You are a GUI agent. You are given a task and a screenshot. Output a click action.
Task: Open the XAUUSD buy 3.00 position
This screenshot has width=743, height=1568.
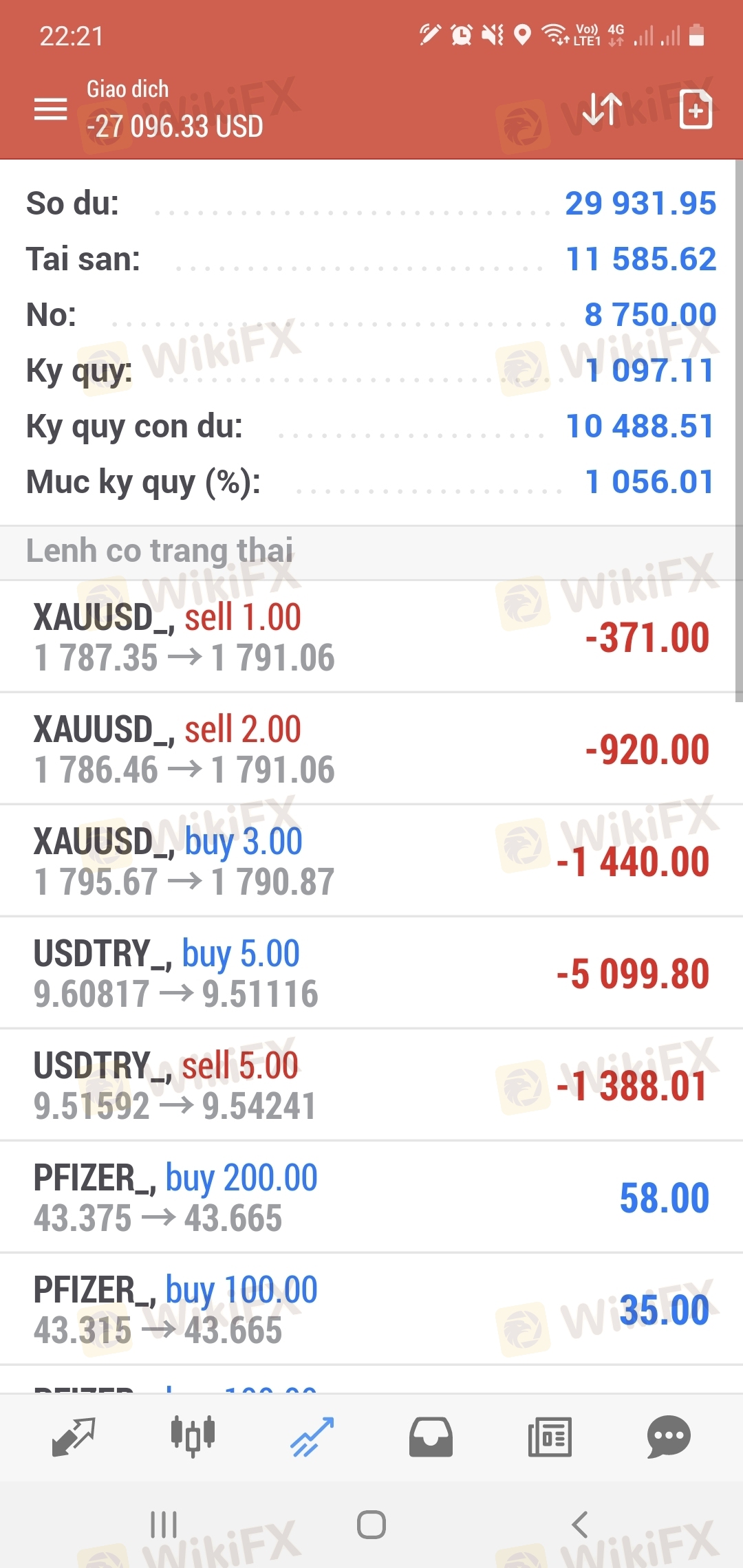pyautogui.click(x=371, y=861)
